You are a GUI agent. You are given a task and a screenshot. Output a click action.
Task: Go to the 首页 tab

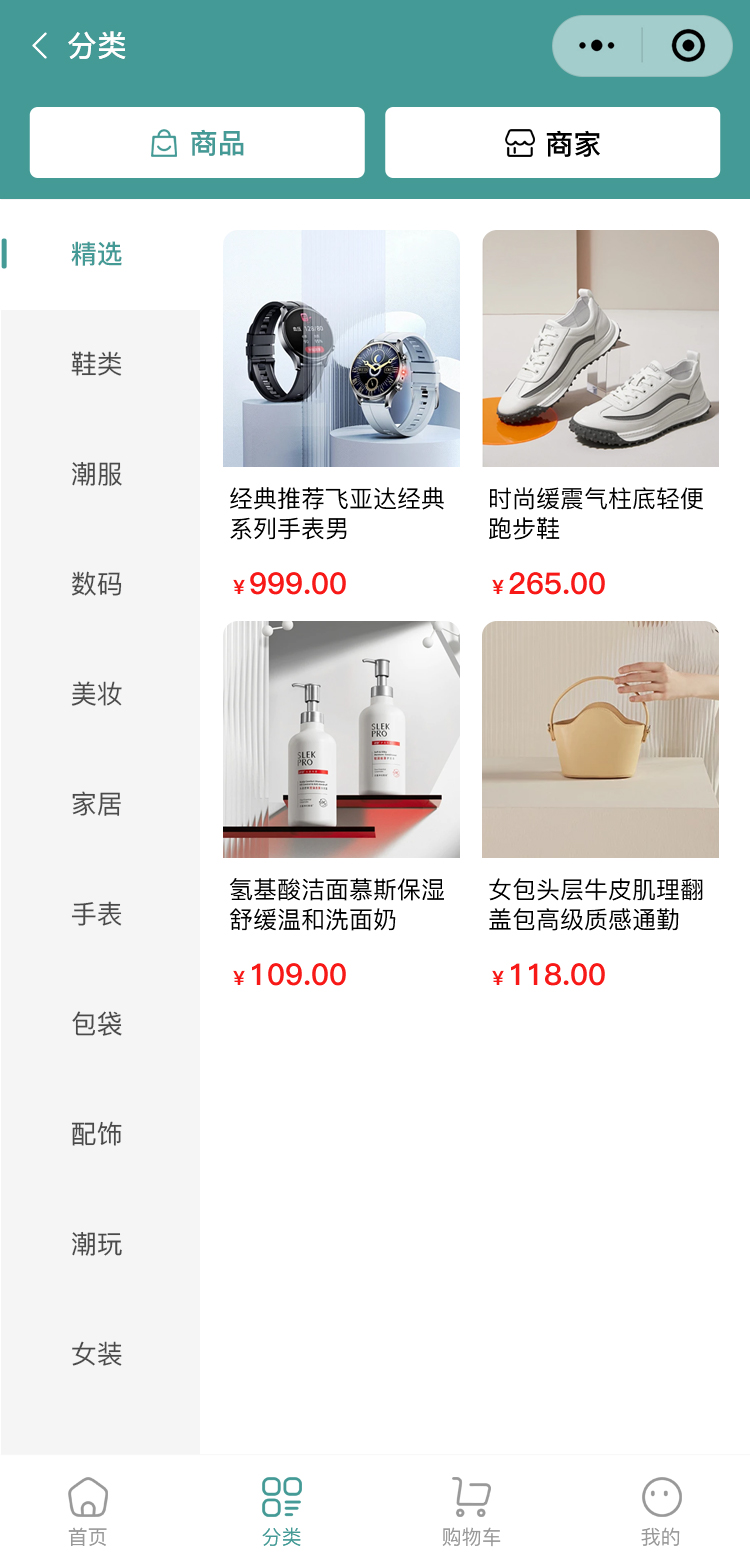tap(88, 1511)
